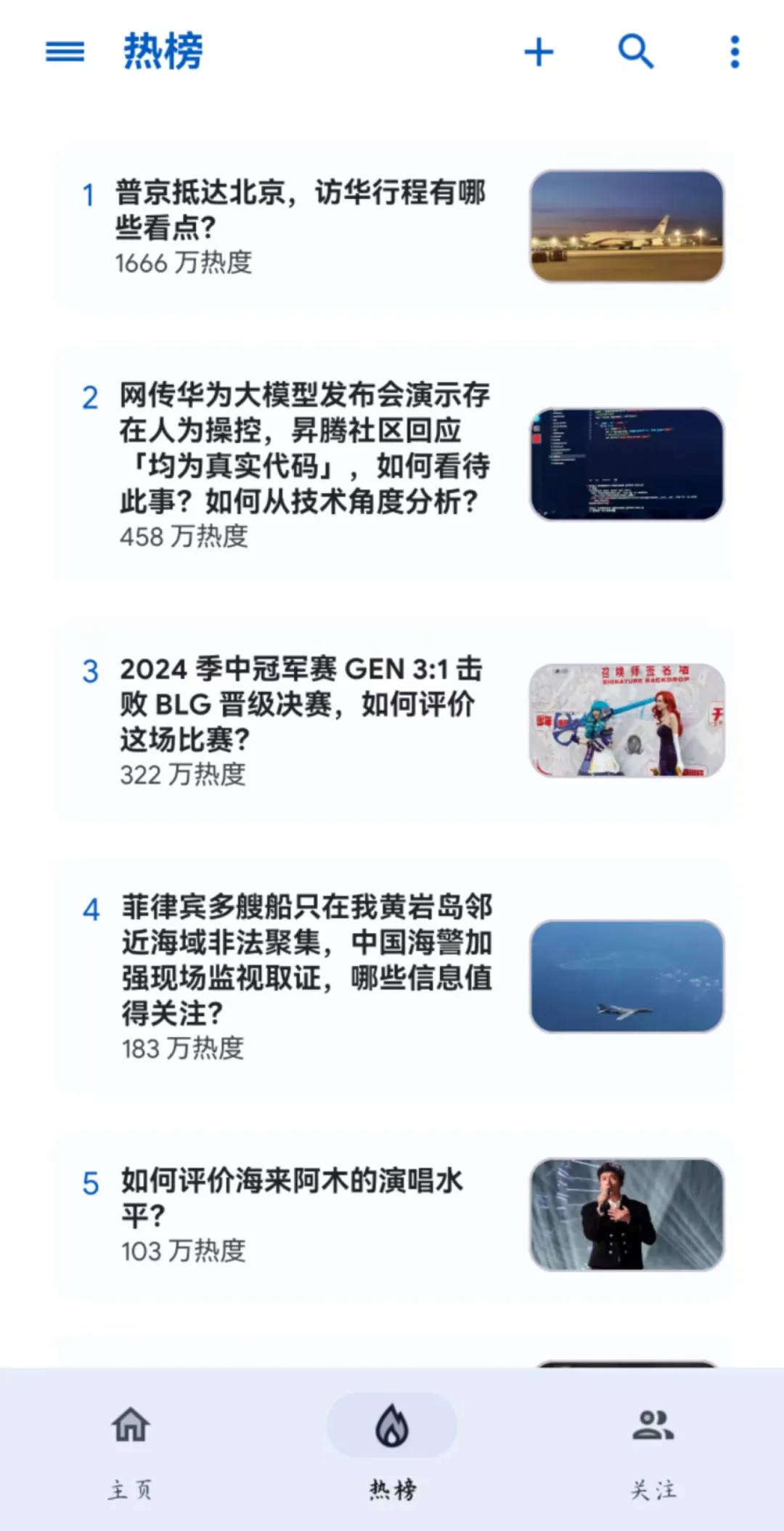The width and height of the screenshot is (784, 1531).
Task: Open the hamburger drawer menu
Action: 65,52
